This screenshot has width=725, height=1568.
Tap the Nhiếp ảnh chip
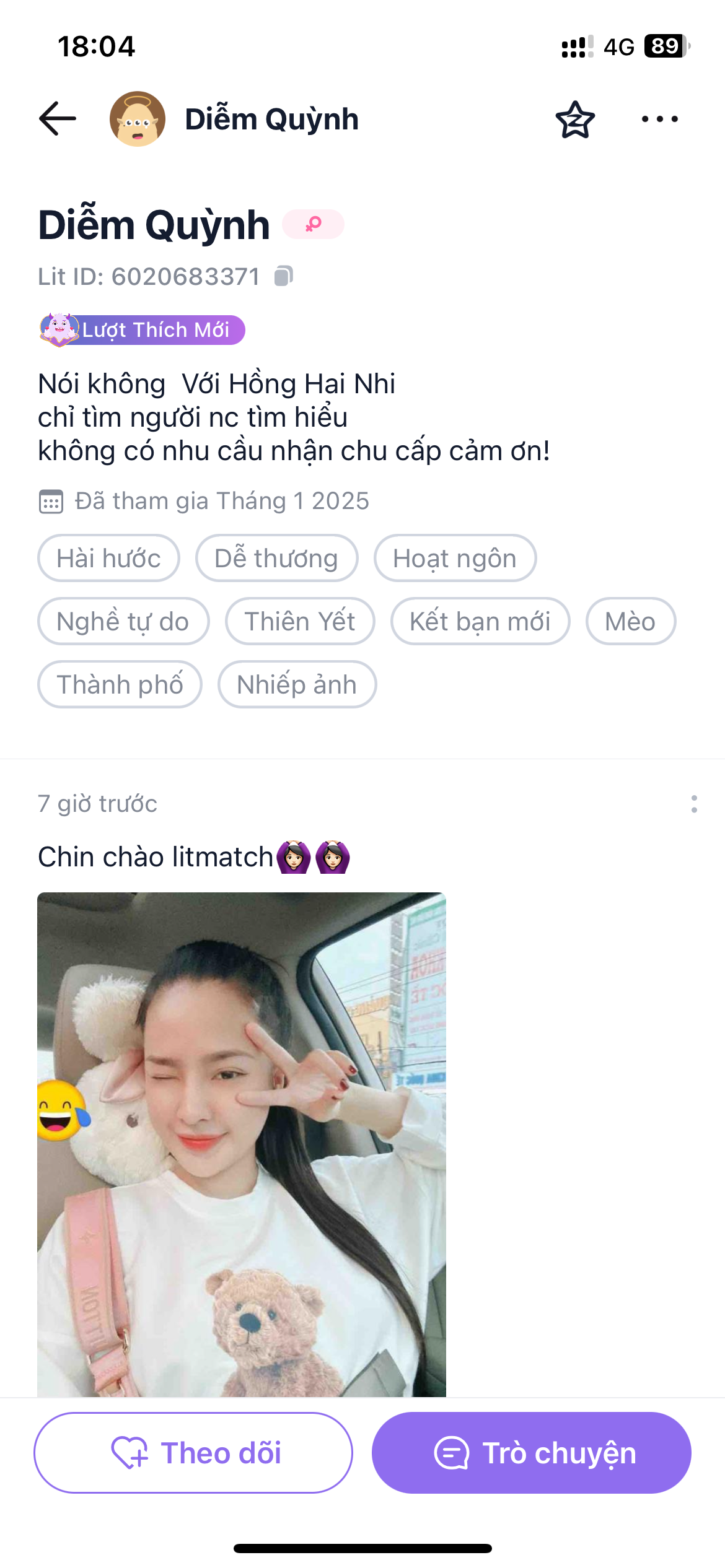297,685
